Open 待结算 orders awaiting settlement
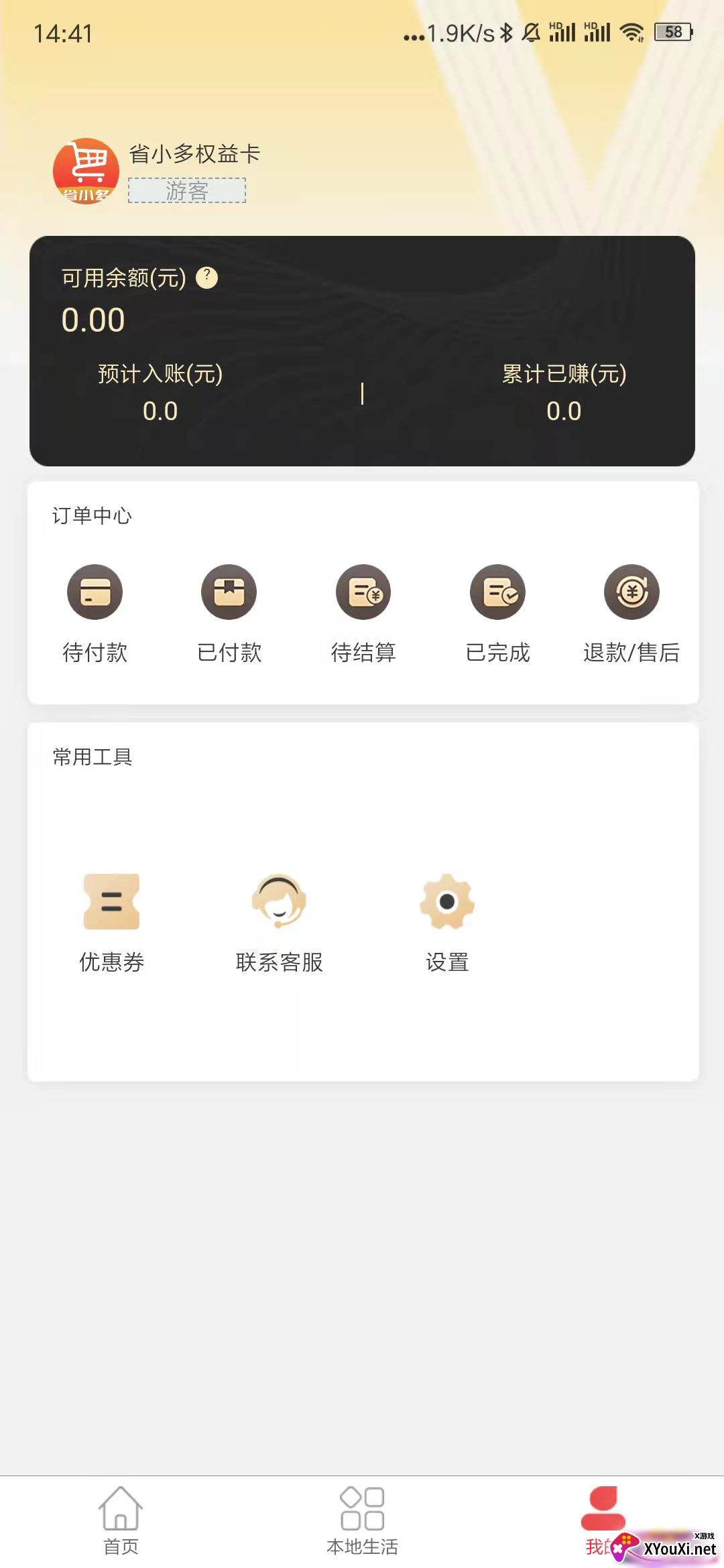 click(363, 610)
